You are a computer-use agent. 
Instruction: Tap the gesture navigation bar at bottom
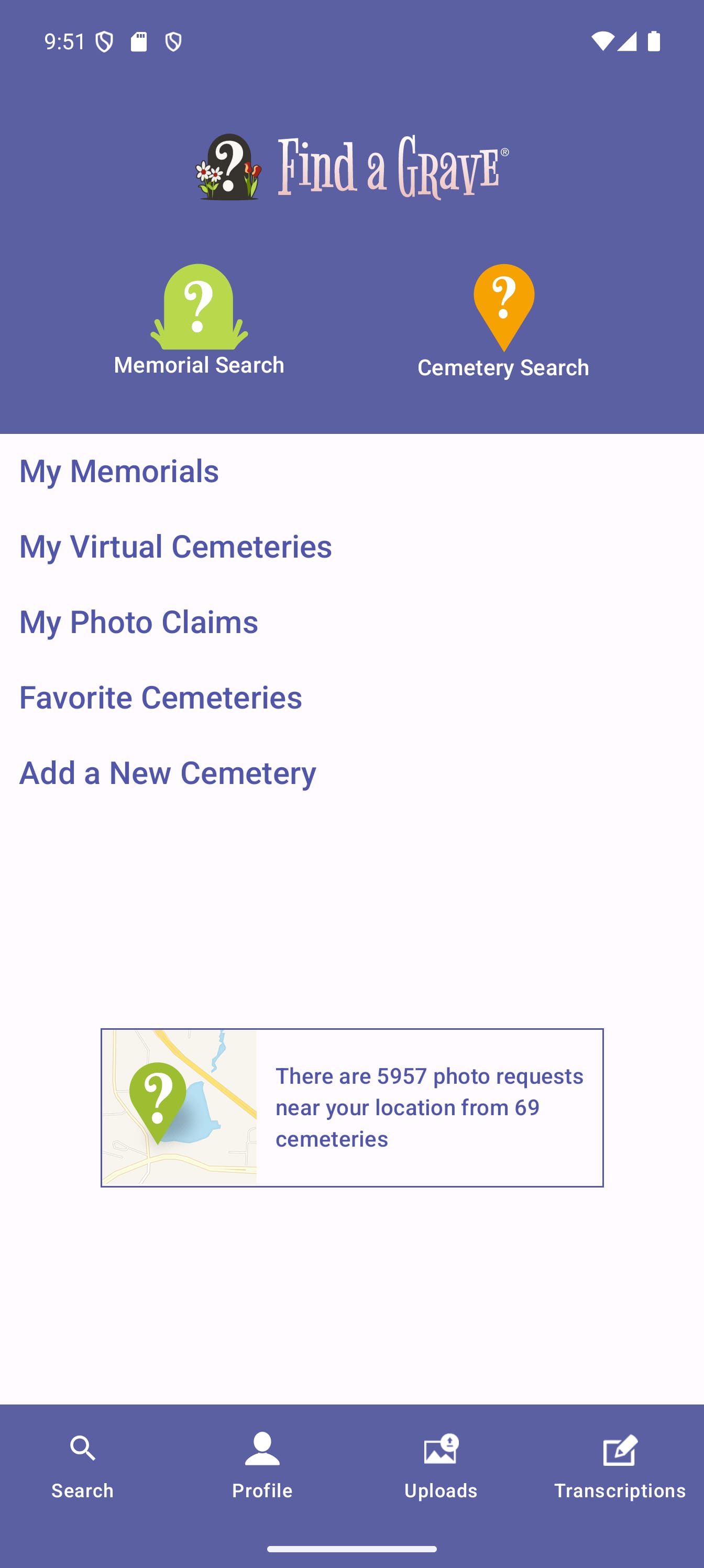coord(351,1548)
